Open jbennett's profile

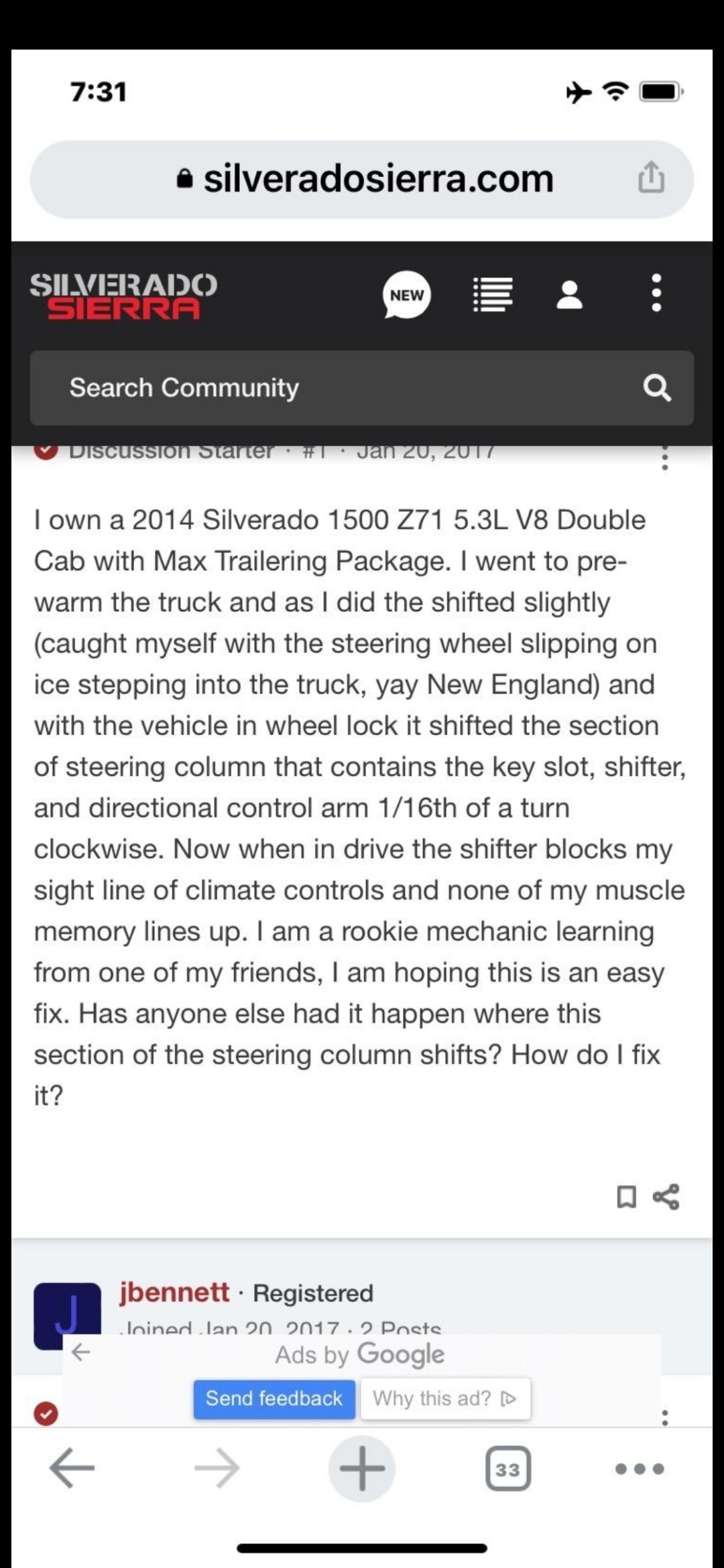174,1292
